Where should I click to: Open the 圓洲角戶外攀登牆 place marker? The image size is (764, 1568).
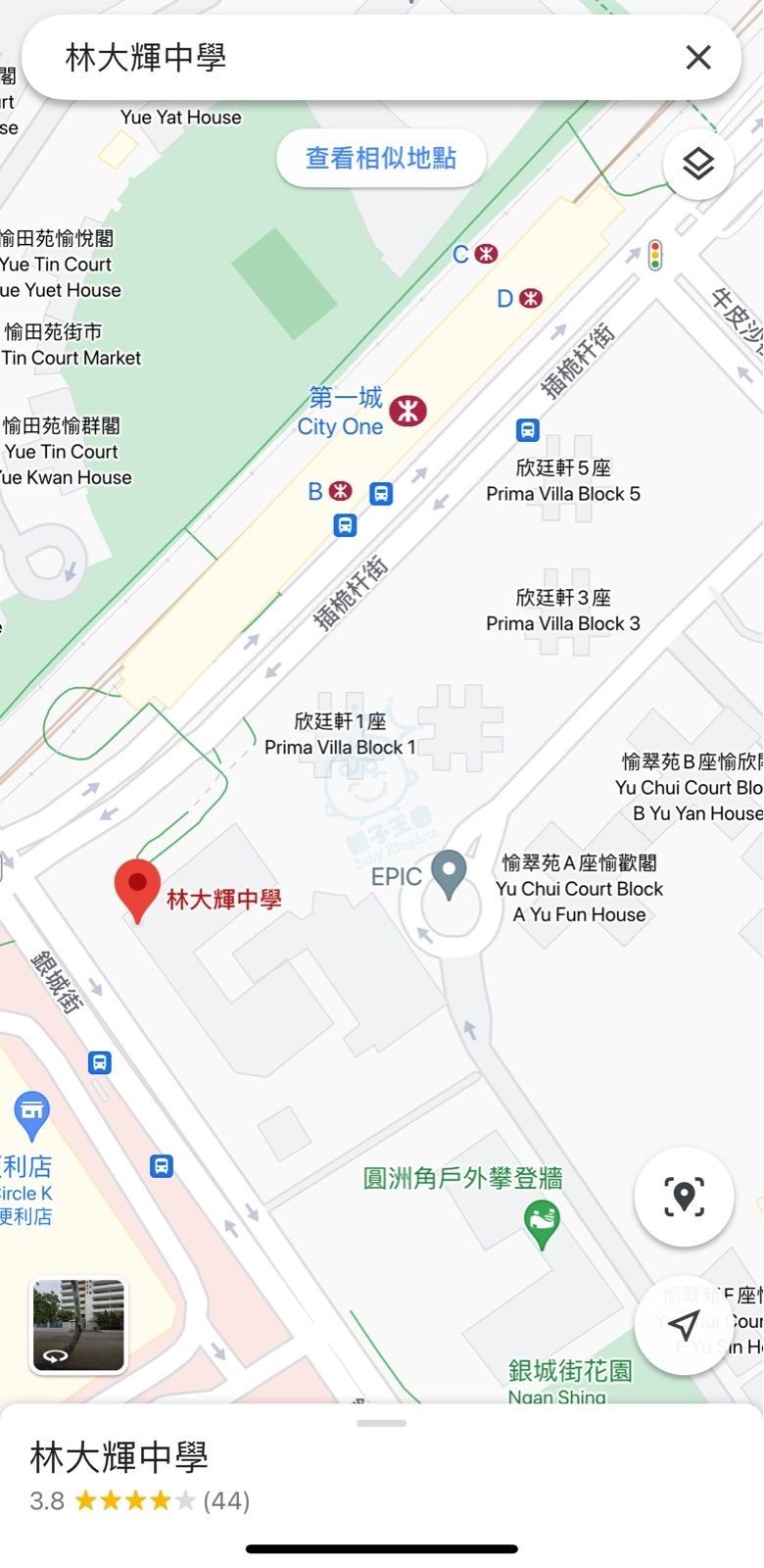coord(543,1225)
